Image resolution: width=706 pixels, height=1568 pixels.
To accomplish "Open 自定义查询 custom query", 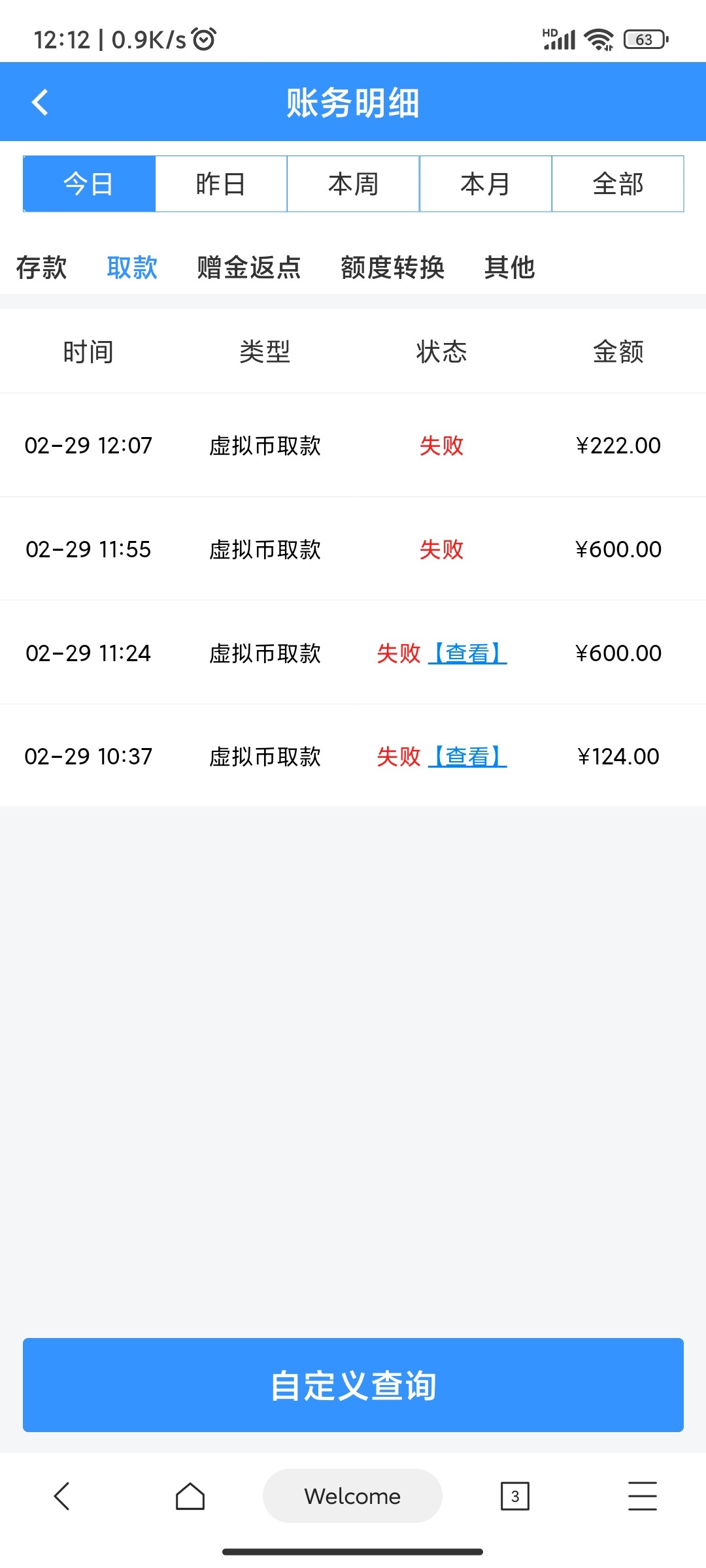I will (x=353, y=1385).
